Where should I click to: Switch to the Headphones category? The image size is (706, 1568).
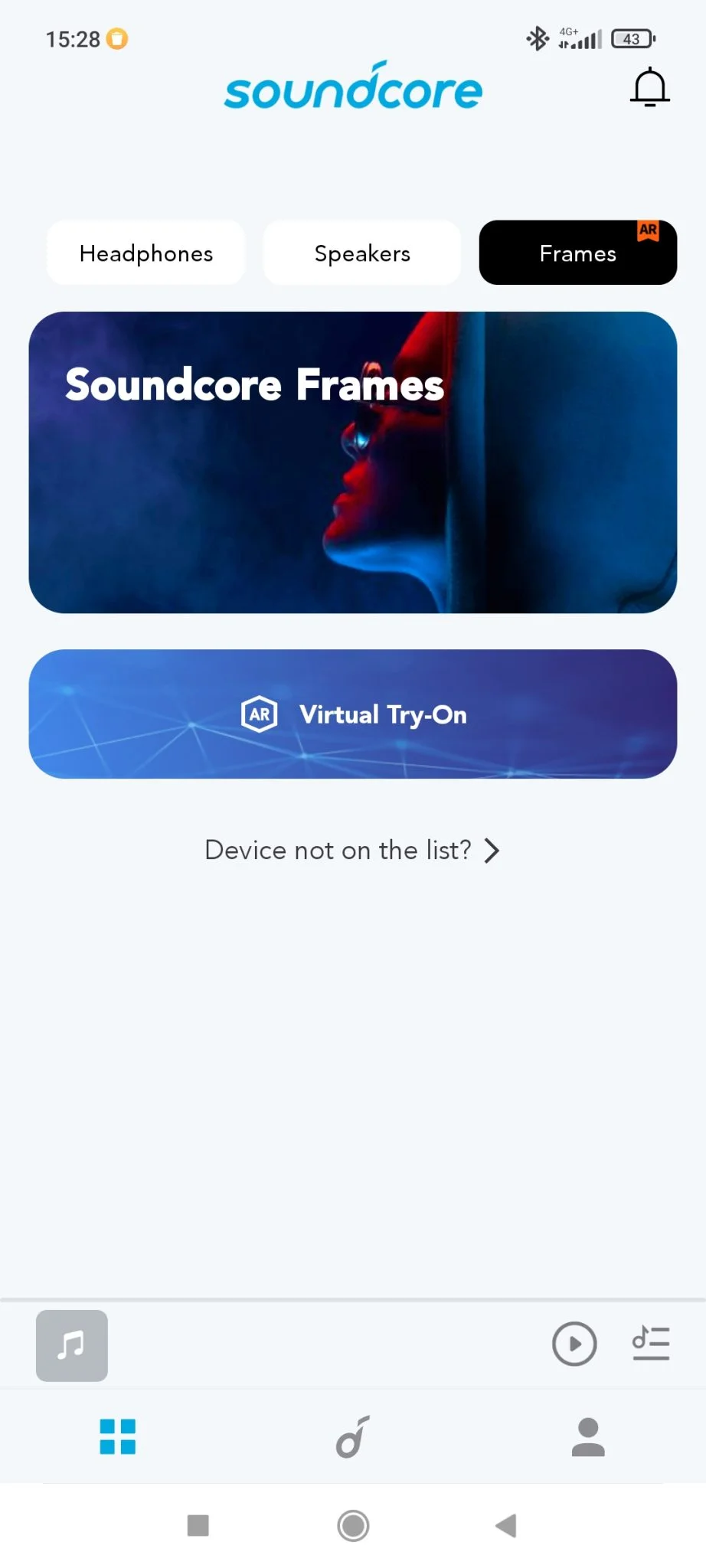(x=146, y=253)
